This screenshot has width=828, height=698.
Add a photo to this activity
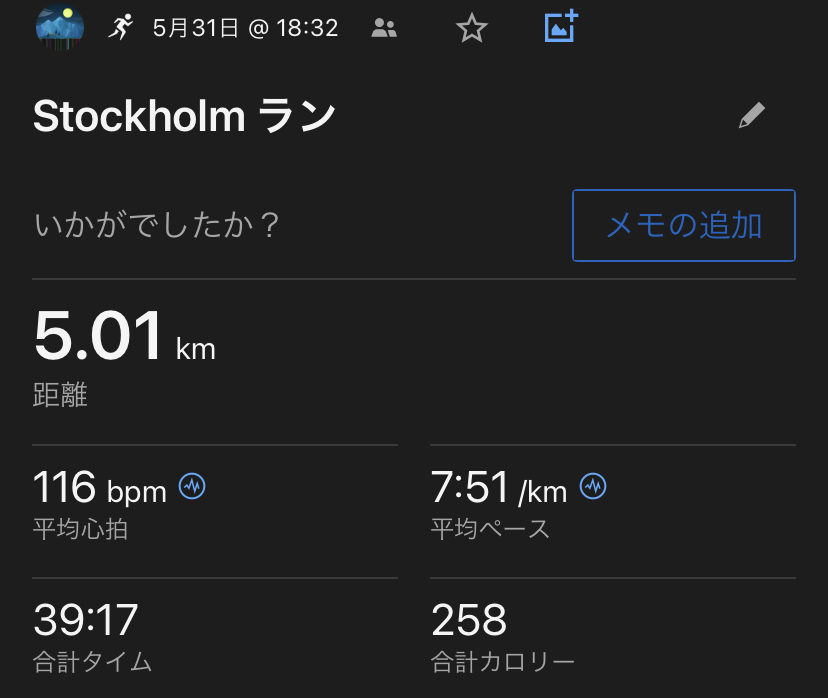click(x=562, y=27)
